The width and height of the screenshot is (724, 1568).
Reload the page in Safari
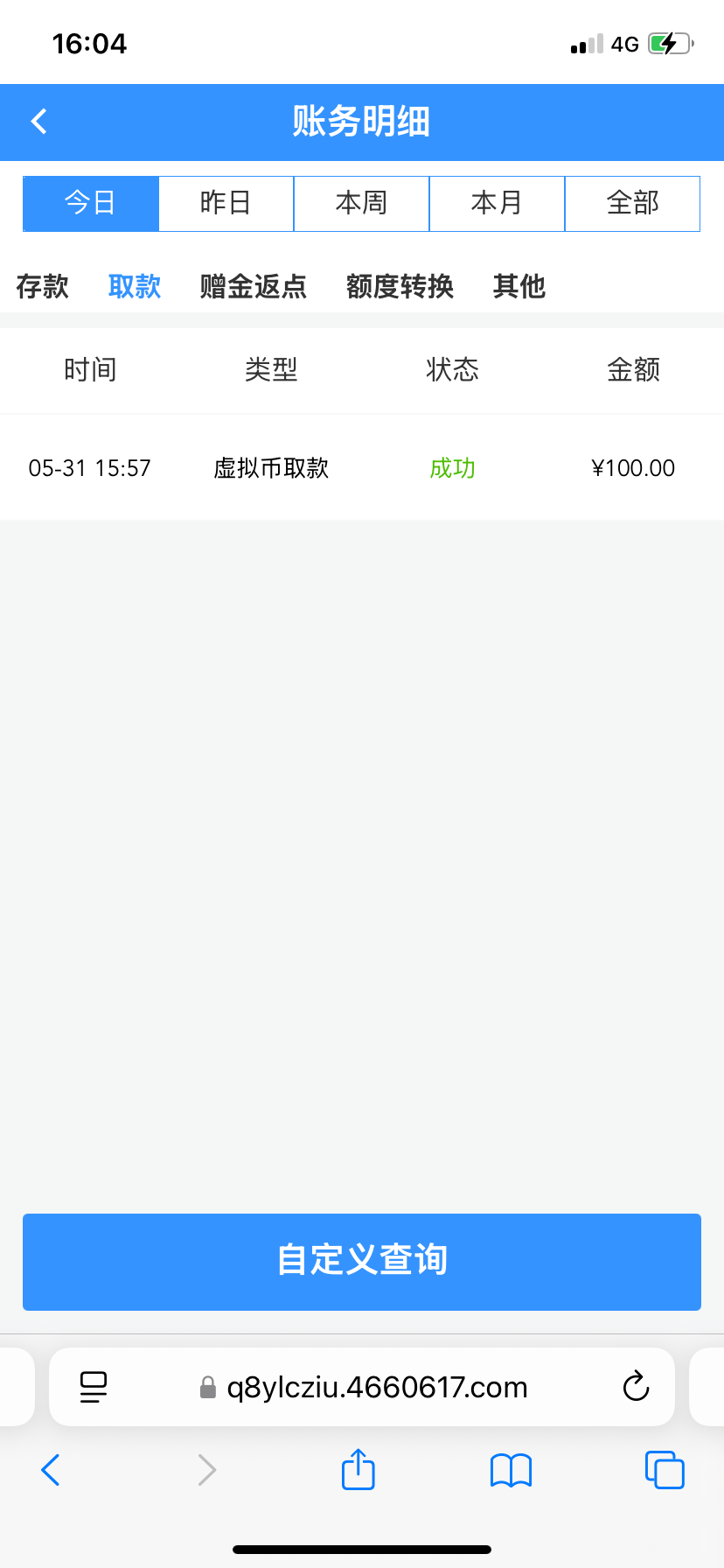(x=636, y=1387)
